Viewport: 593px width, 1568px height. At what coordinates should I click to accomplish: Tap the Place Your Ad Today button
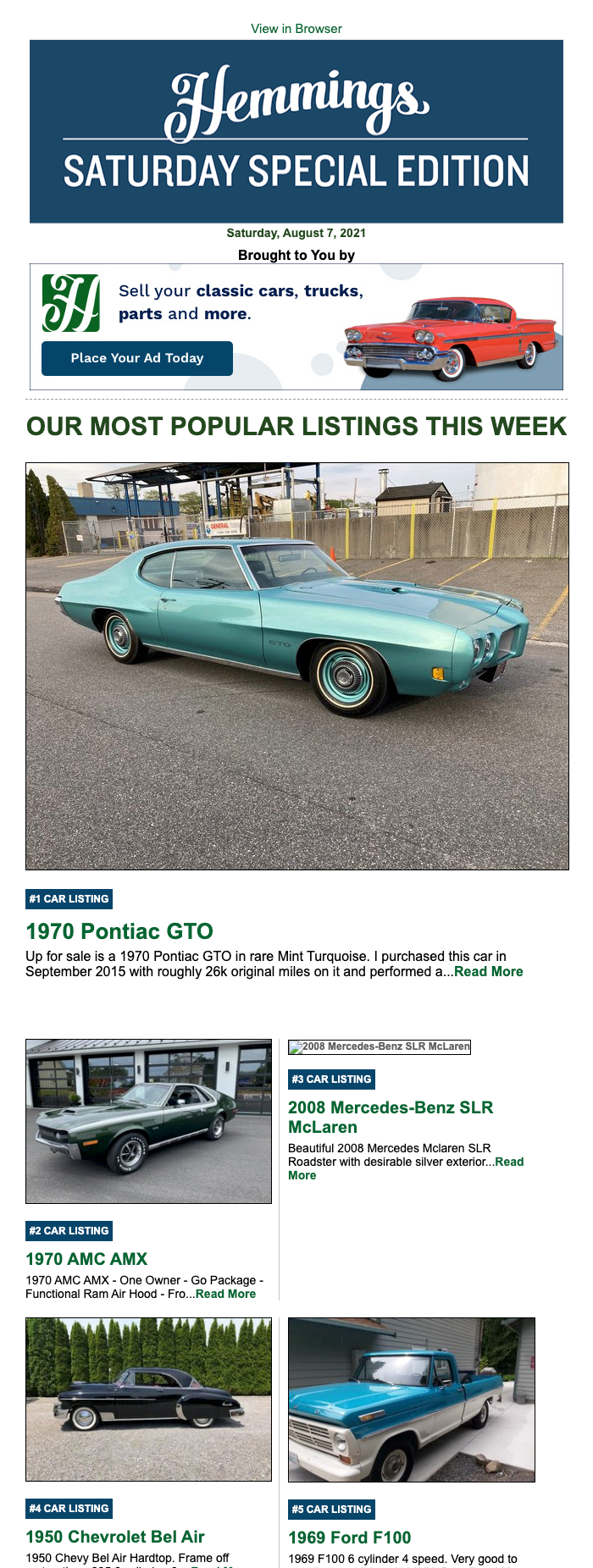[x=137, y=358]
